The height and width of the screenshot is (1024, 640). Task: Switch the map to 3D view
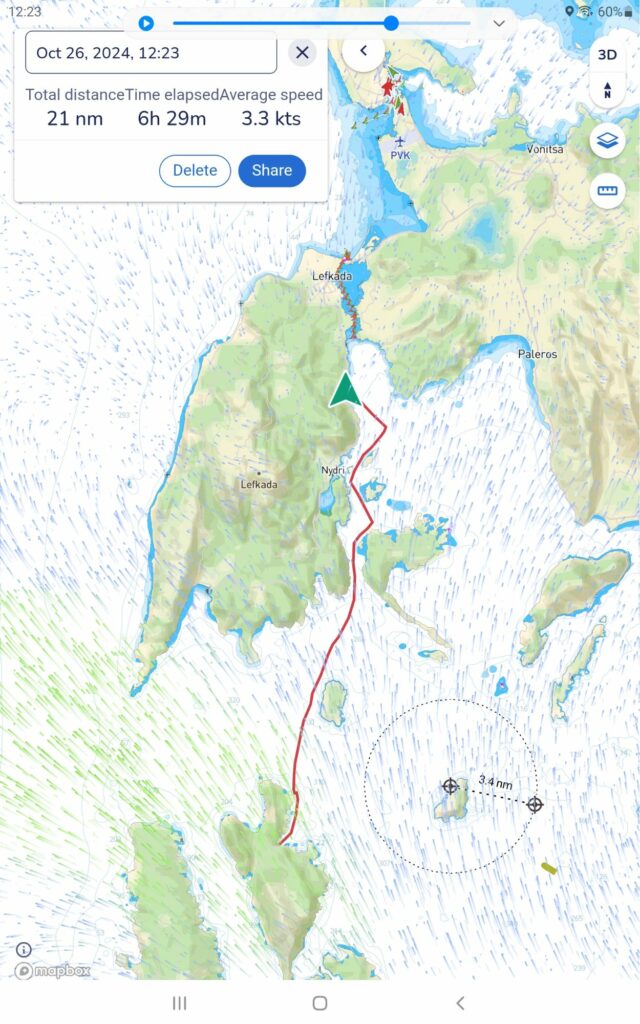click(607, 55)
